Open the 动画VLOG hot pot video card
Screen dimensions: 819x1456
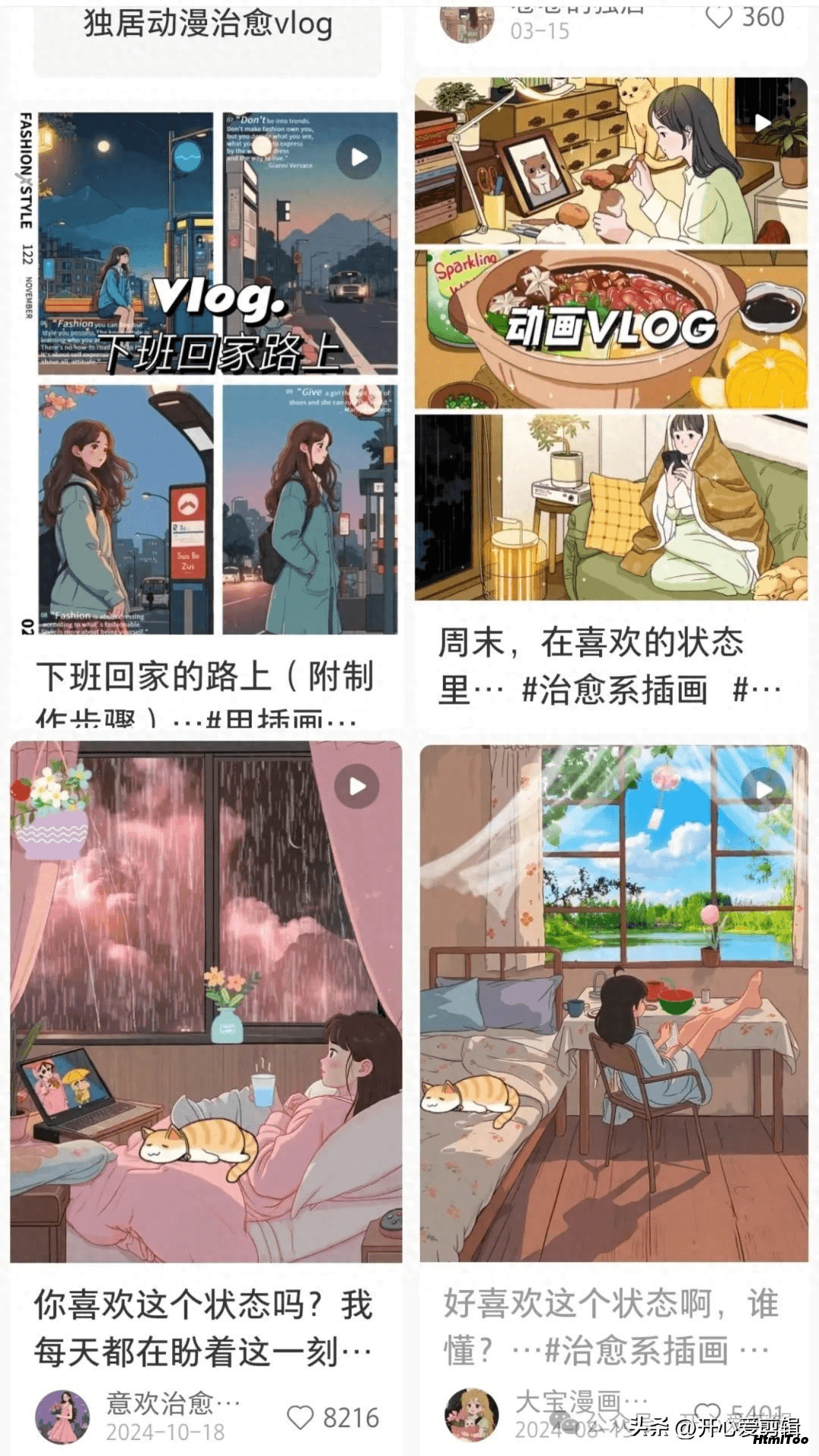(611, 338)
